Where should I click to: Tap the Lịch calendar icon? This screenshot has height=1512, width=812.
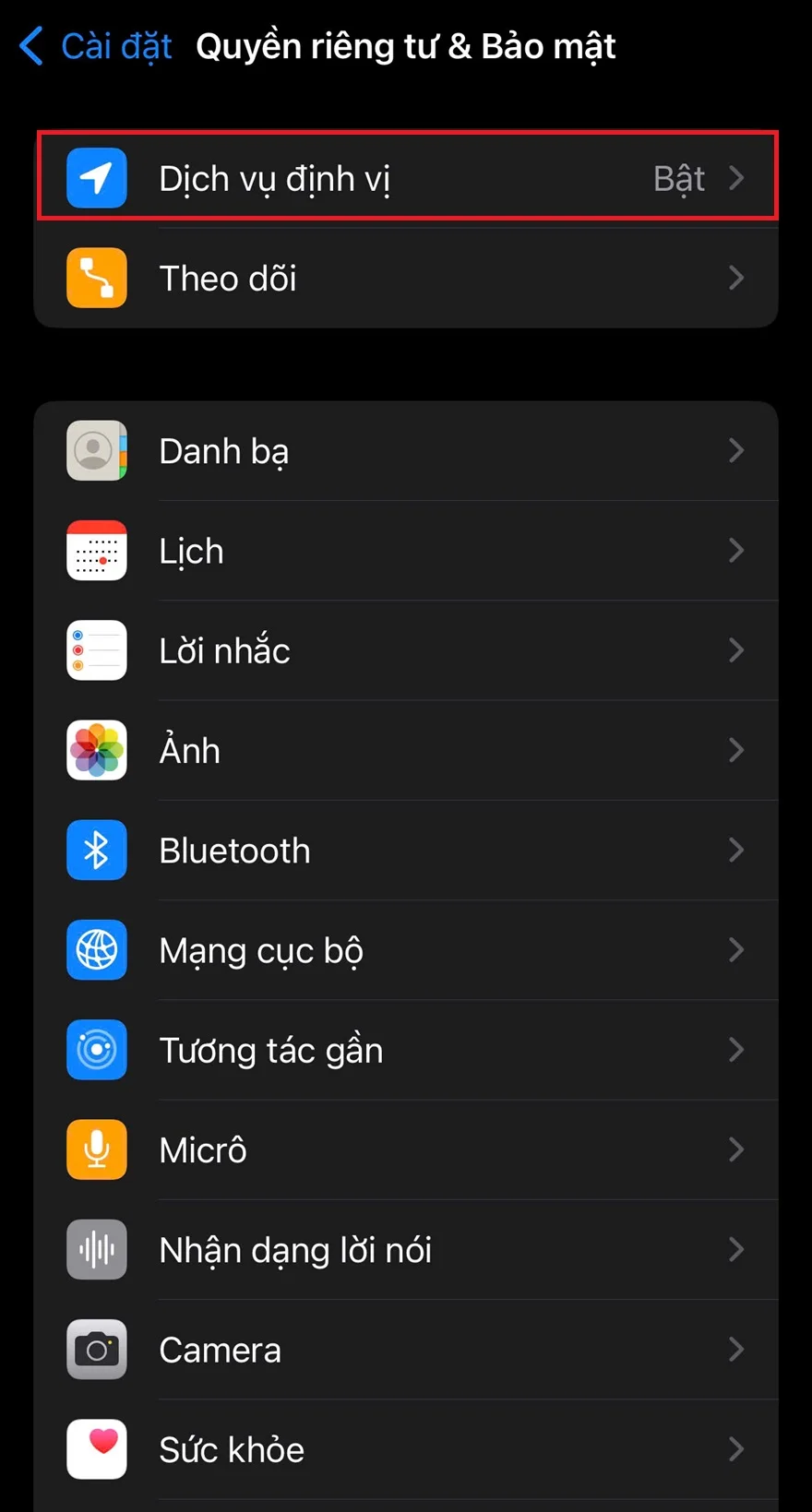[96, 551]
